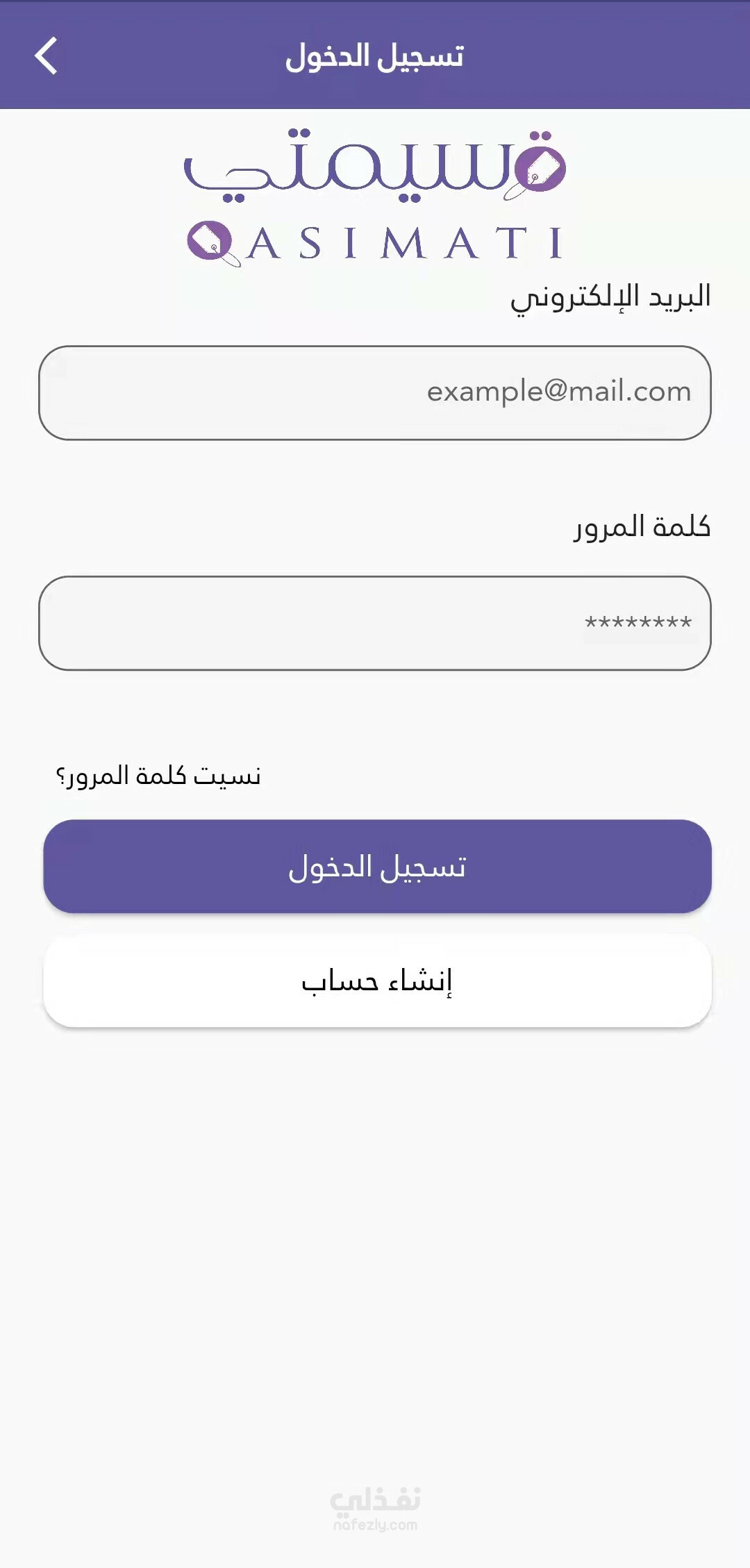Focus the password field with asterisks

click(375, 623)
